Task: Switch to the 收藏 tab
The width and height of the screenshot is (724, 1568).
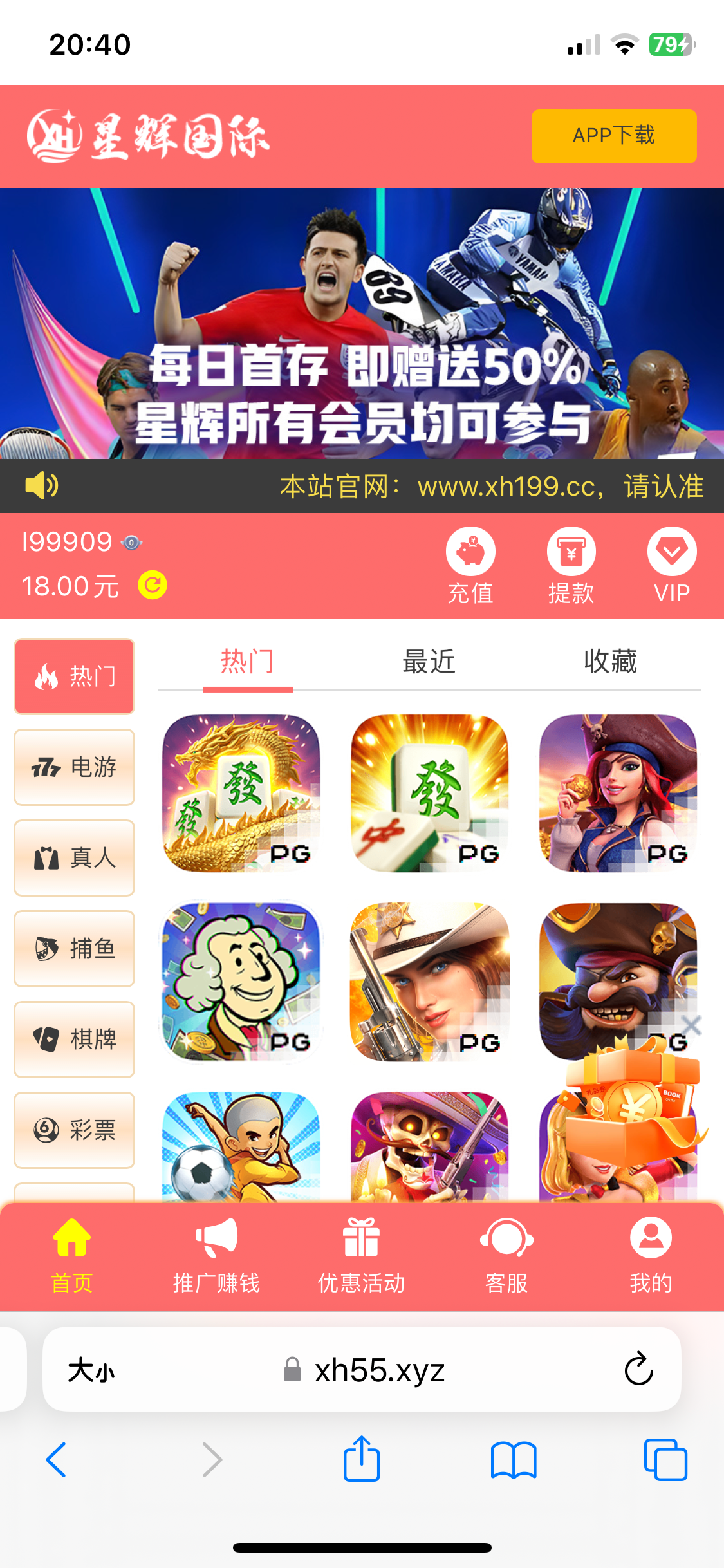Action: 610,662
